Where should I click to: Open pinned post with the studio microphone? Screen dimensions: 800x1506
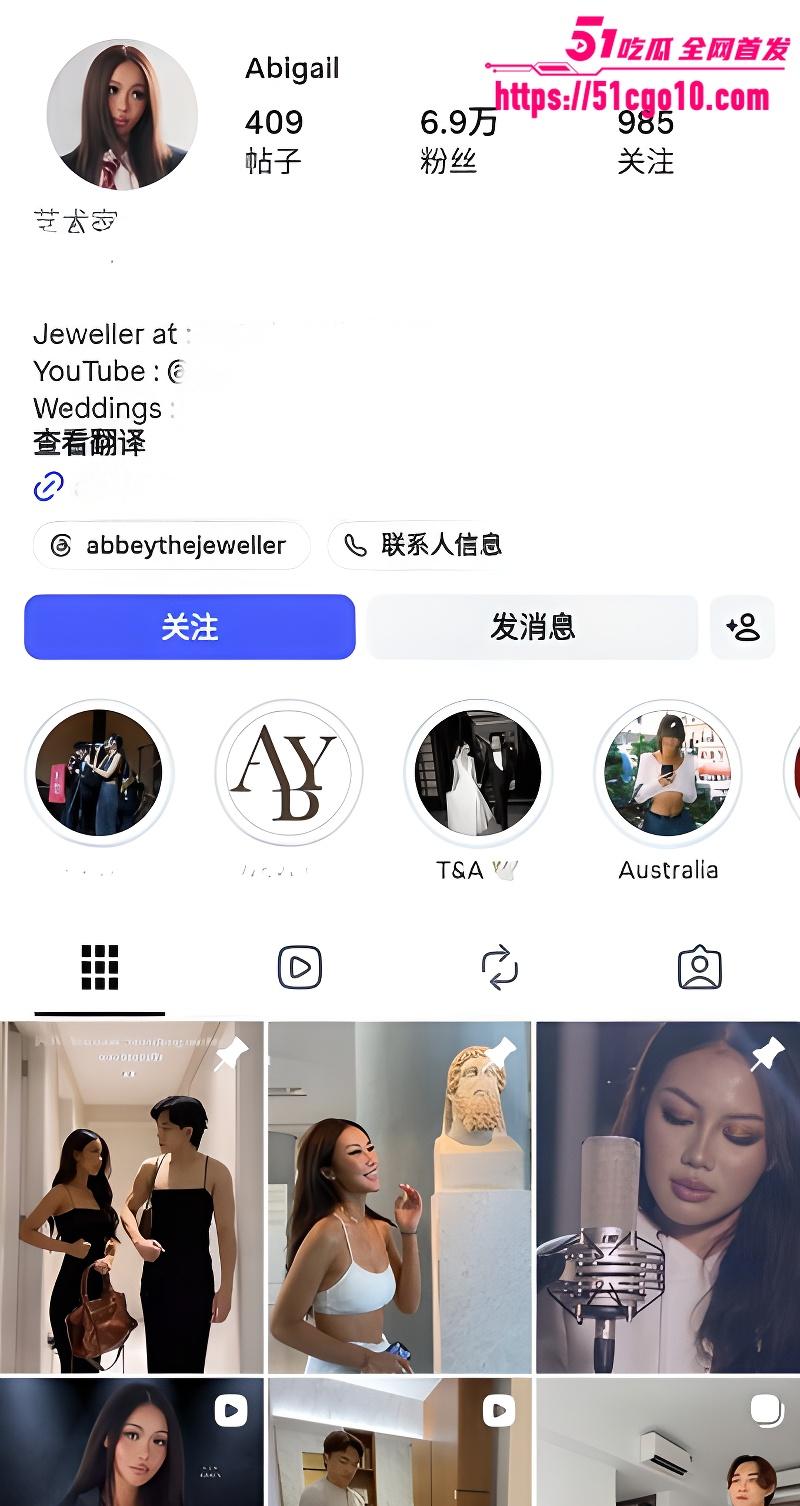click(668, 1197)
